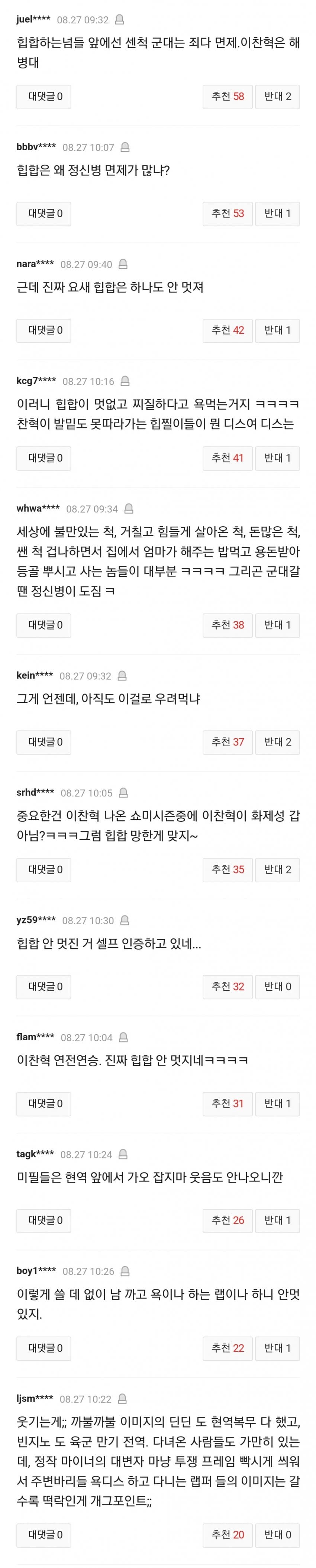The width and height of the screenshot is (316, 1568).
Task: Open replies under nara****'s comment
Action: 44,330
